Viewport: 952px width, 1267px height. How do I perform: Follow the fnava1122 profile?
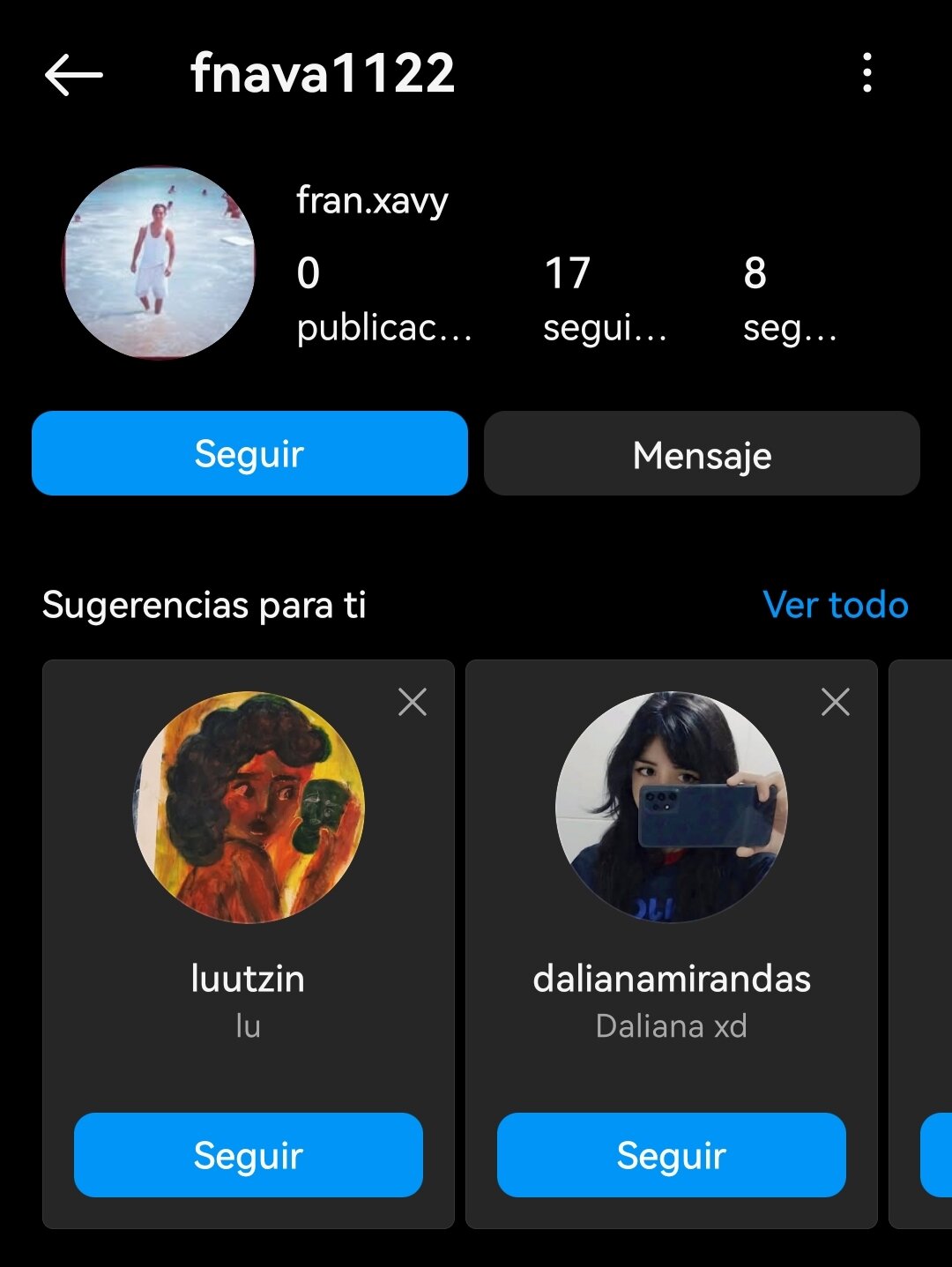[x=249, y=454]
